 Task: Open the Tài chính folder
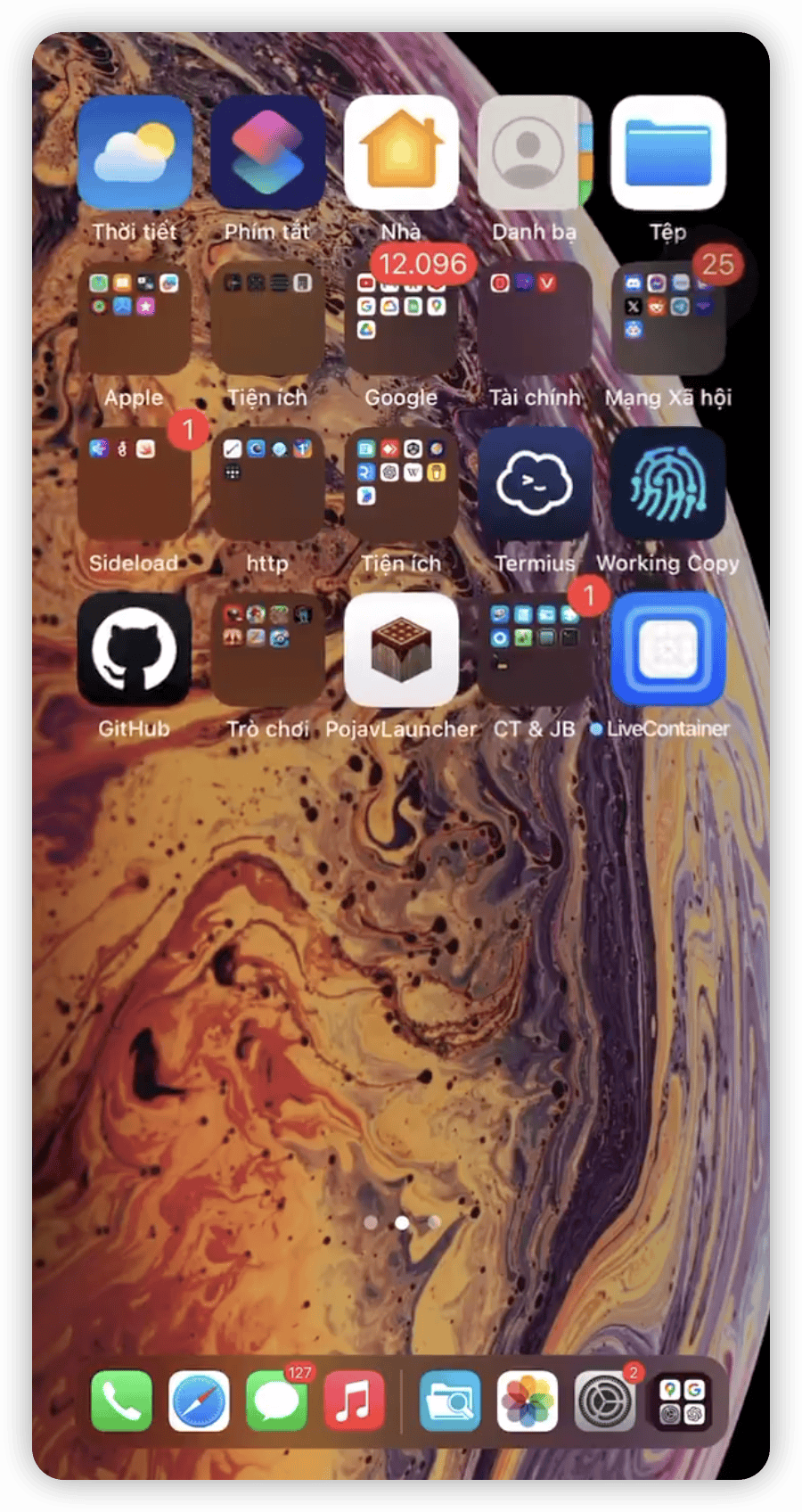535,318
